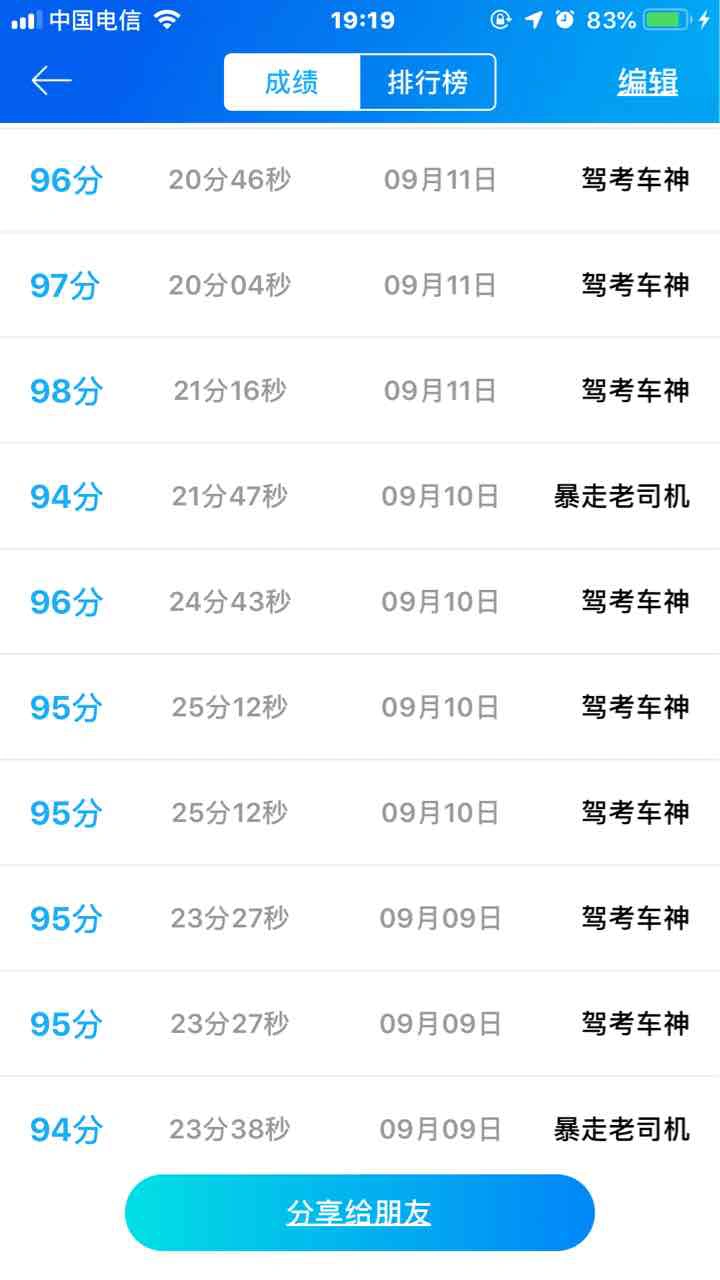
Task: Switch to the 排行榜 tab
Action: coord(428,82)
